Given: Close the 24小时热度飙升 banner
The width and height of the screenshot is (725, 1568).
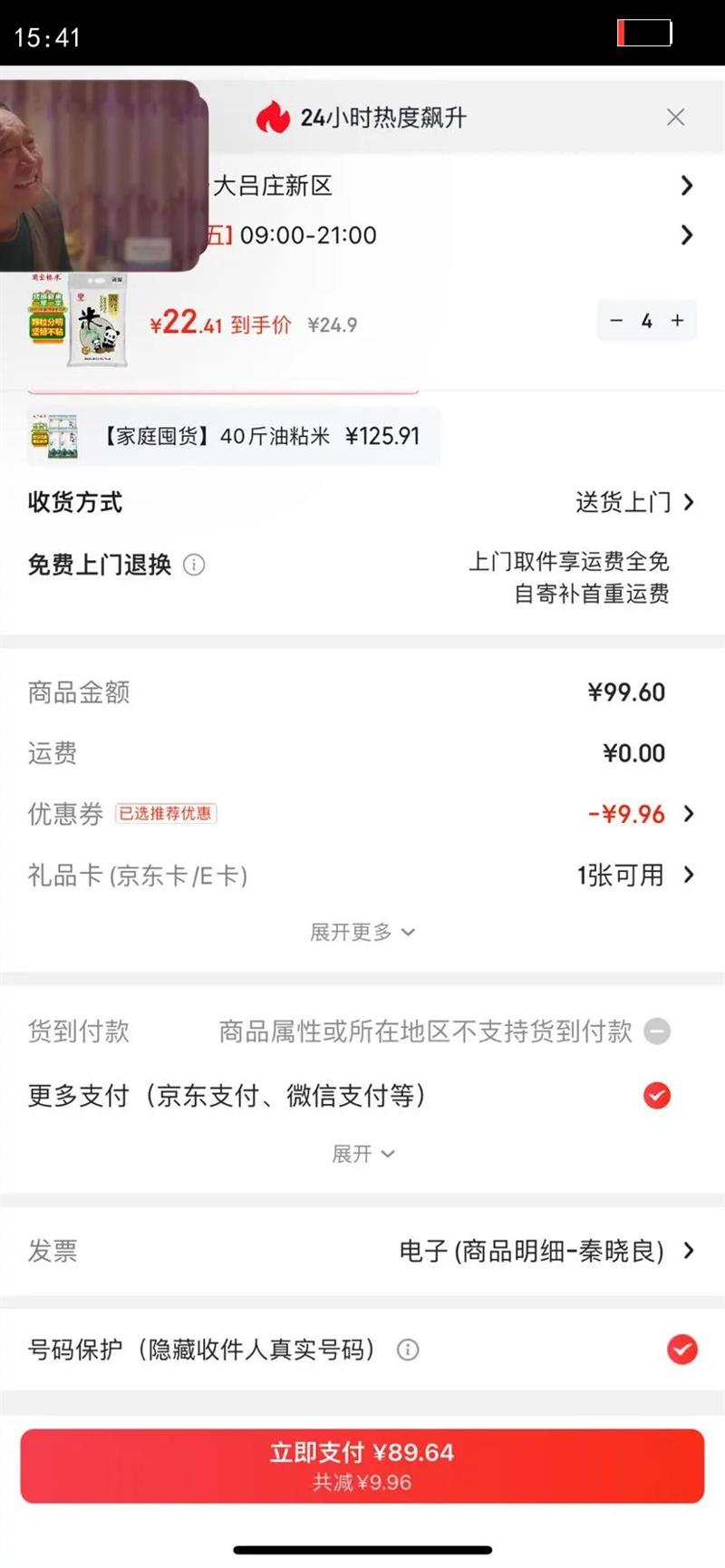Looking at the screenshot, I should click(675, 117).
